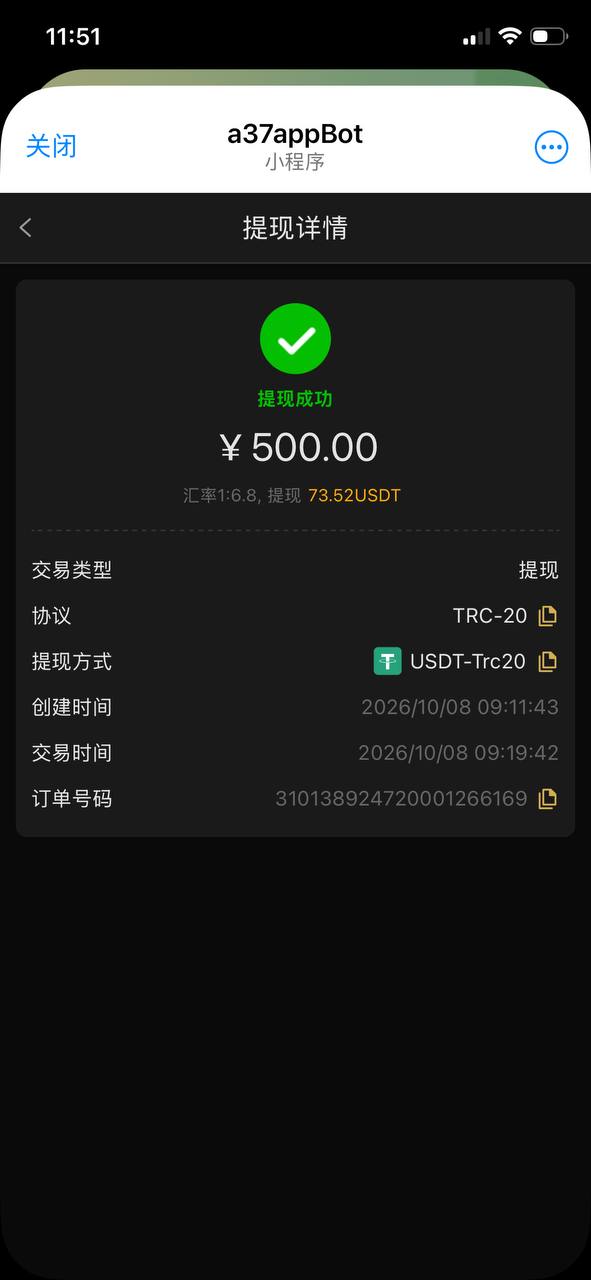Viewport: 591px width, 1280px height.
Task: Open the three-dot more options menu
Action: 551,147
